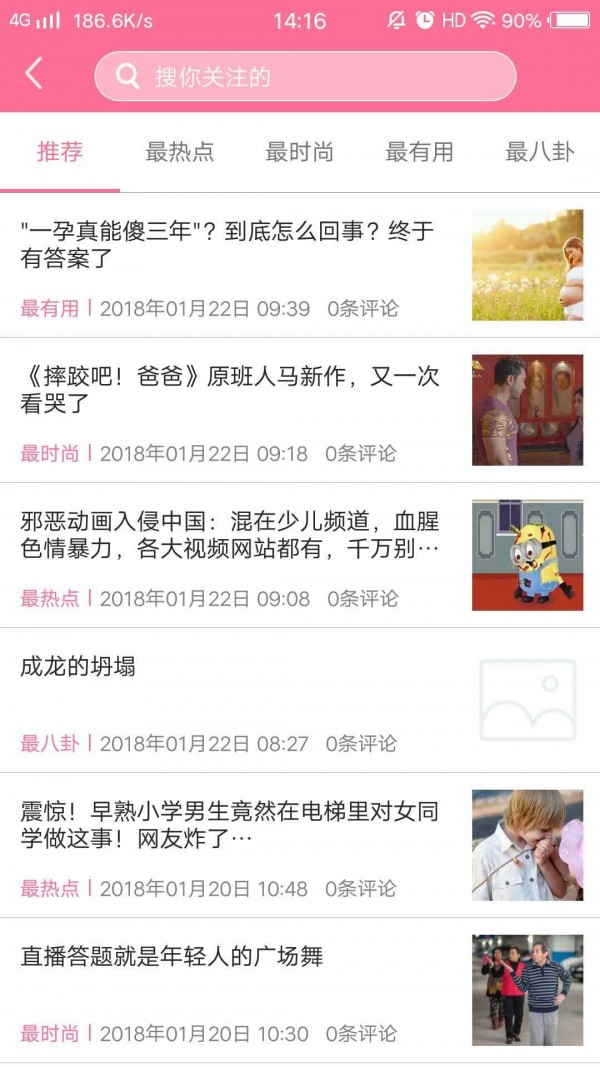This screenshot has height=1067, width=600.
Task: Open the 邪恶动画入侵中国 article
Action: pos(230,535)
